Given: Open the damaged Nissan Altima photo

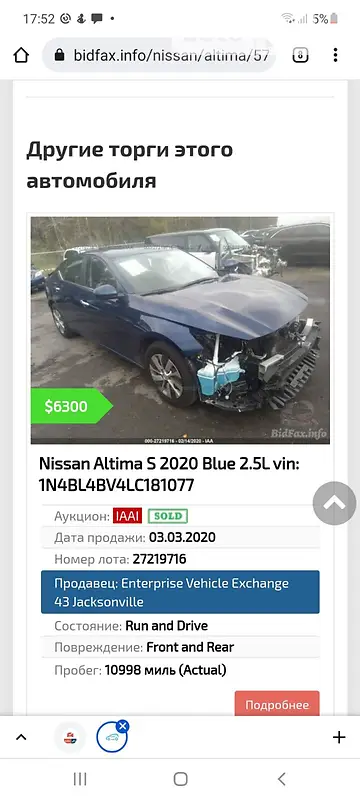Looking at the screenshot, I should coord(180,330).
